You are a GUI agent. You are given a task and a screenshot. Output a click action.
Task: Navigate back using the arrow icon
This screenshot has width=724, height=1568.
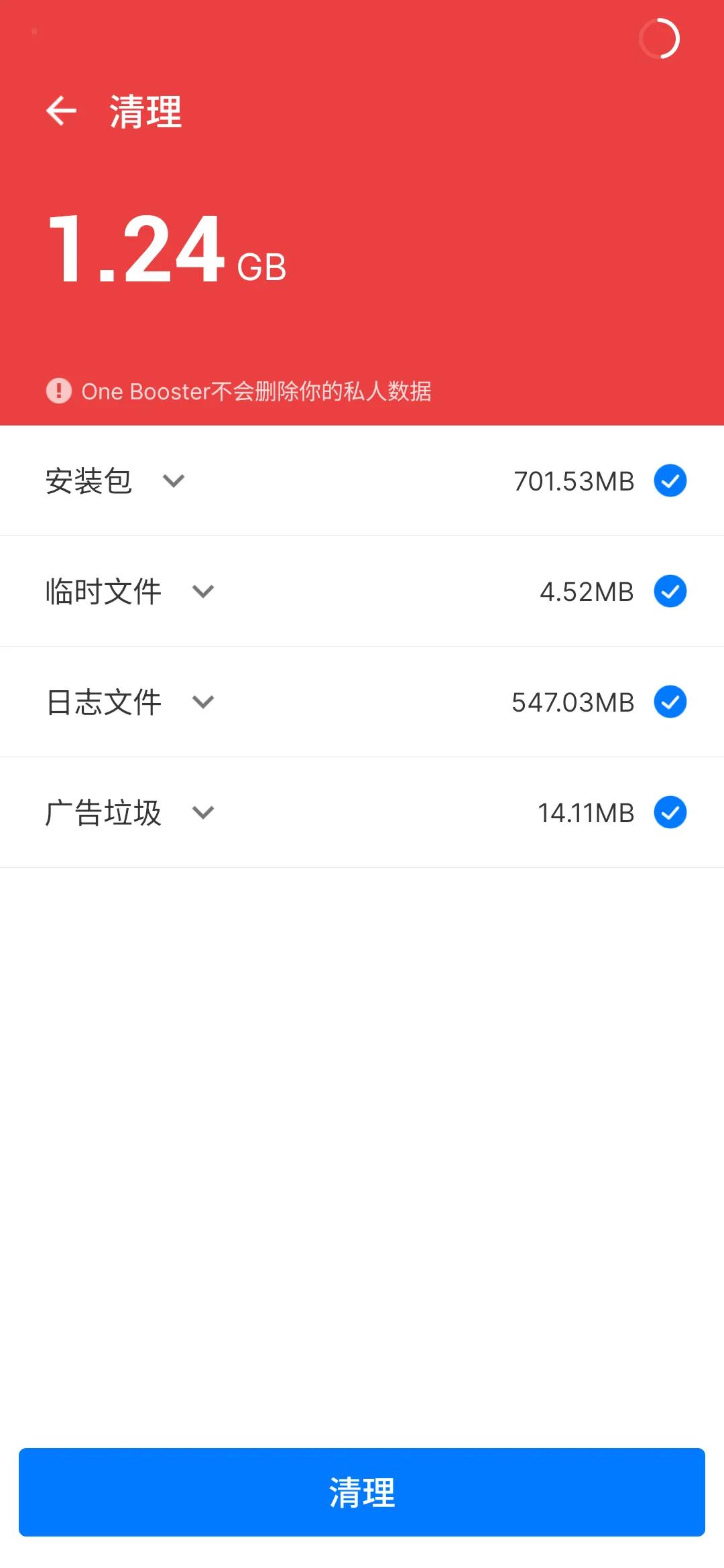coord(60,111)
